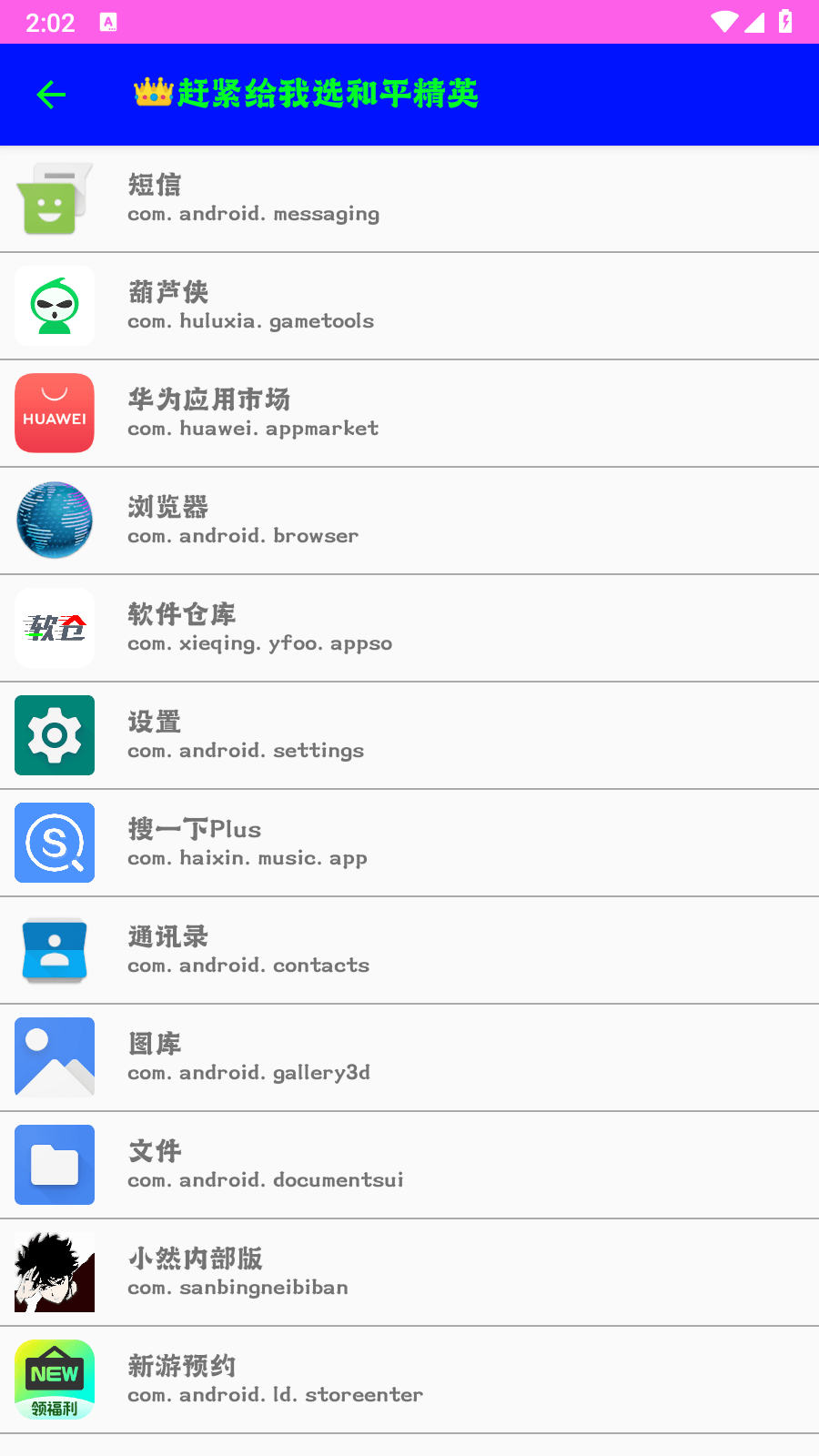Select the 葫芦侠 game tools icon
Viewport: 819px width, 1456px height.
(x=55, y=306)
